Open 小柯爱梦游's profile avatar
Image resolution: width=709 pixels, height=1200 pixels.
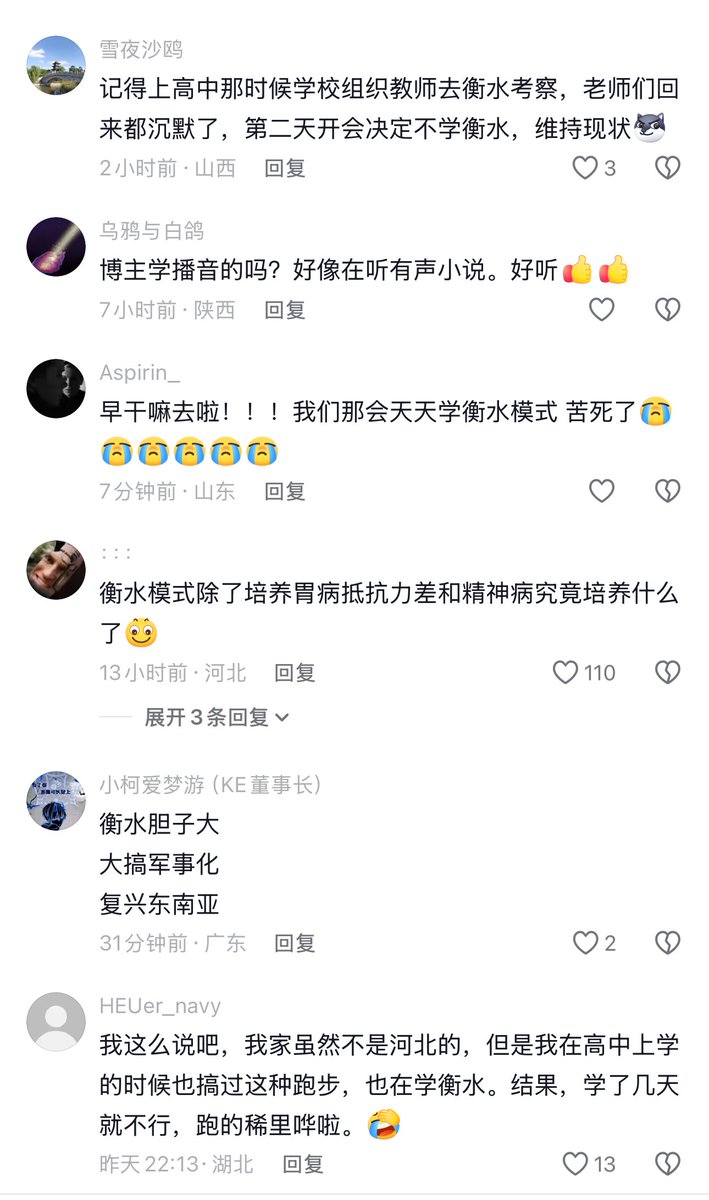tap(56, 800)
